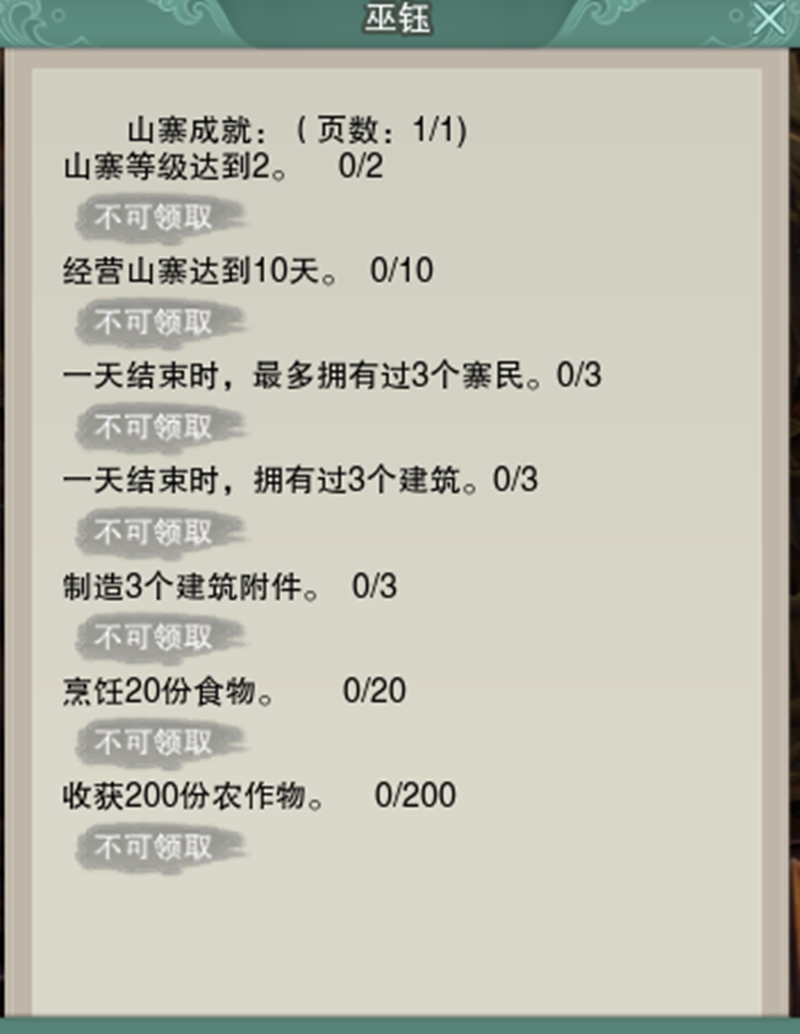Close the 巫钰 dialog window

pos(769,20)
